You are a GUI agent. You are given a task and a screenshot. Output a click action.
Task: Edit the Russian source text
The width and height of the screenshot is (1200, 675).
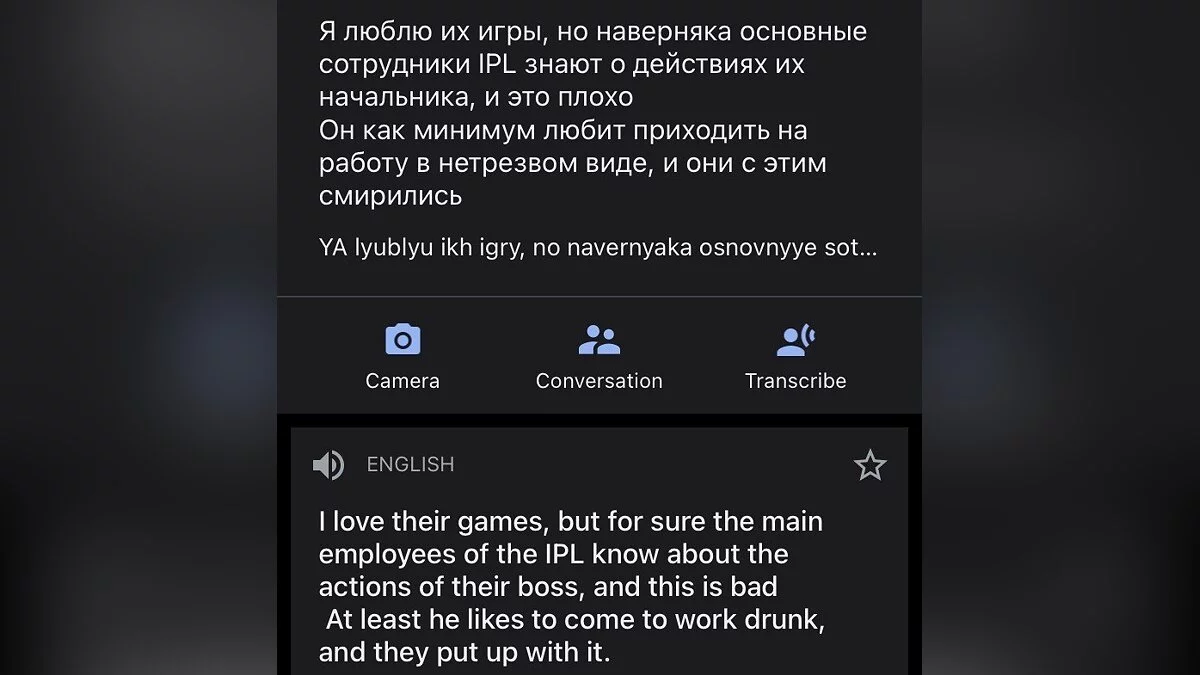point(592,113)
